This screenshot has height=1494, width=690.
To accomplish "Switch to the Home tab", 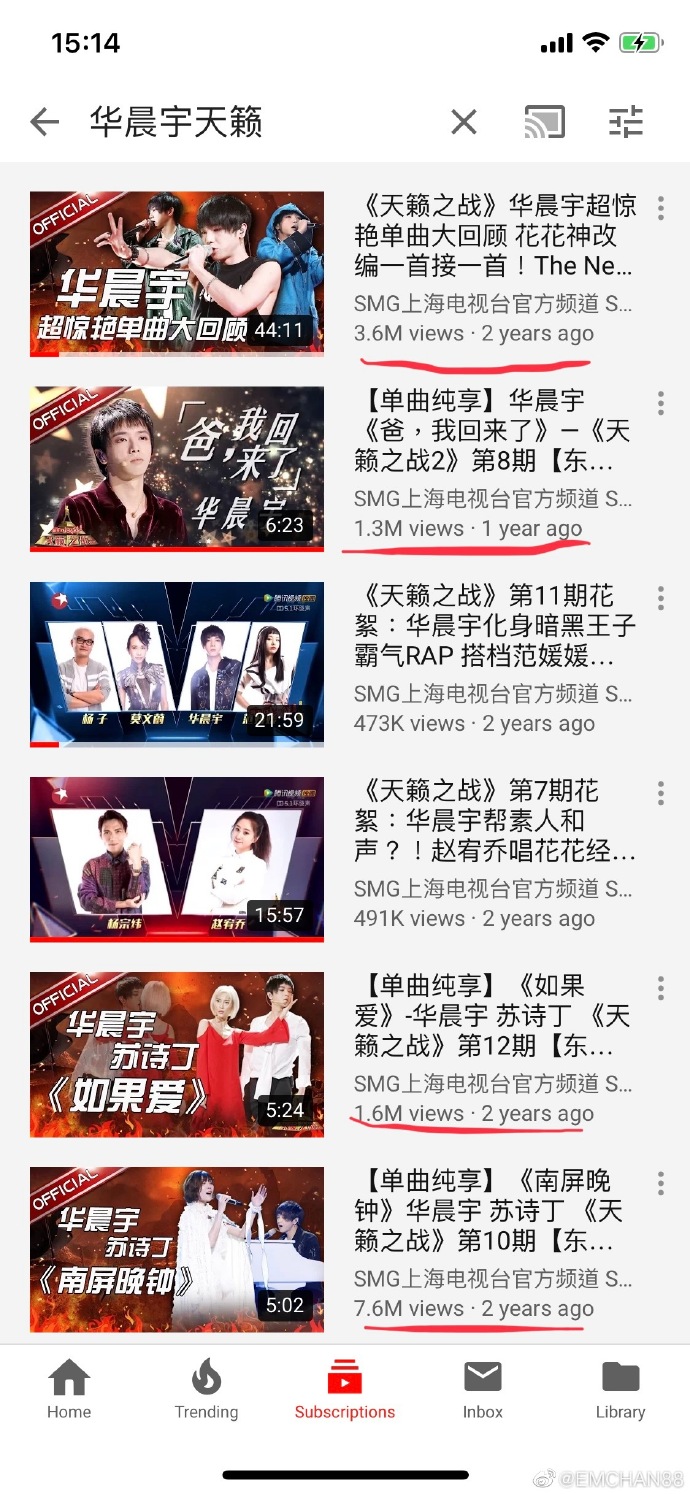I will point(69,1390).
